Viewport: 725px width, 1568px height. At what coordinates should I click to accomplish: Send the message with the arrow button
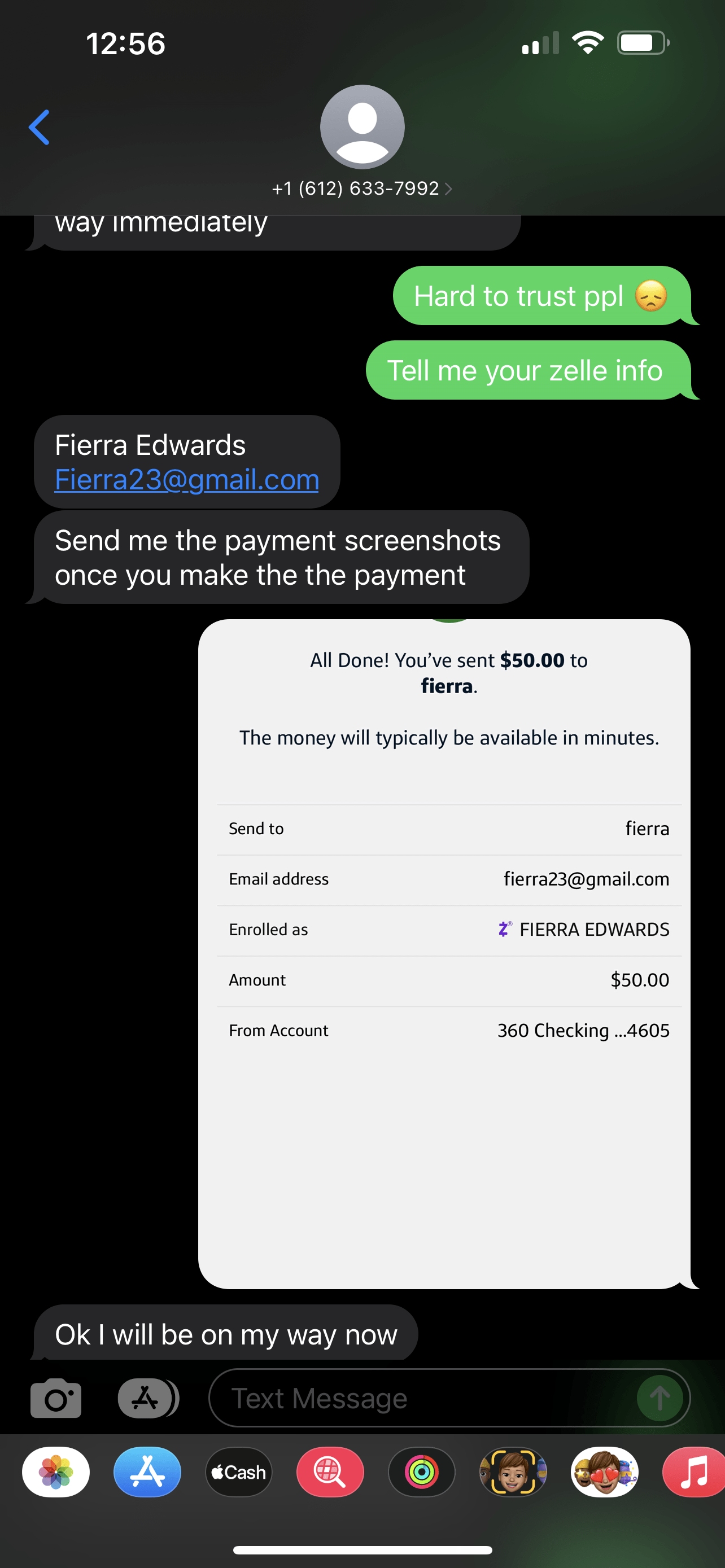point(660,1398)
